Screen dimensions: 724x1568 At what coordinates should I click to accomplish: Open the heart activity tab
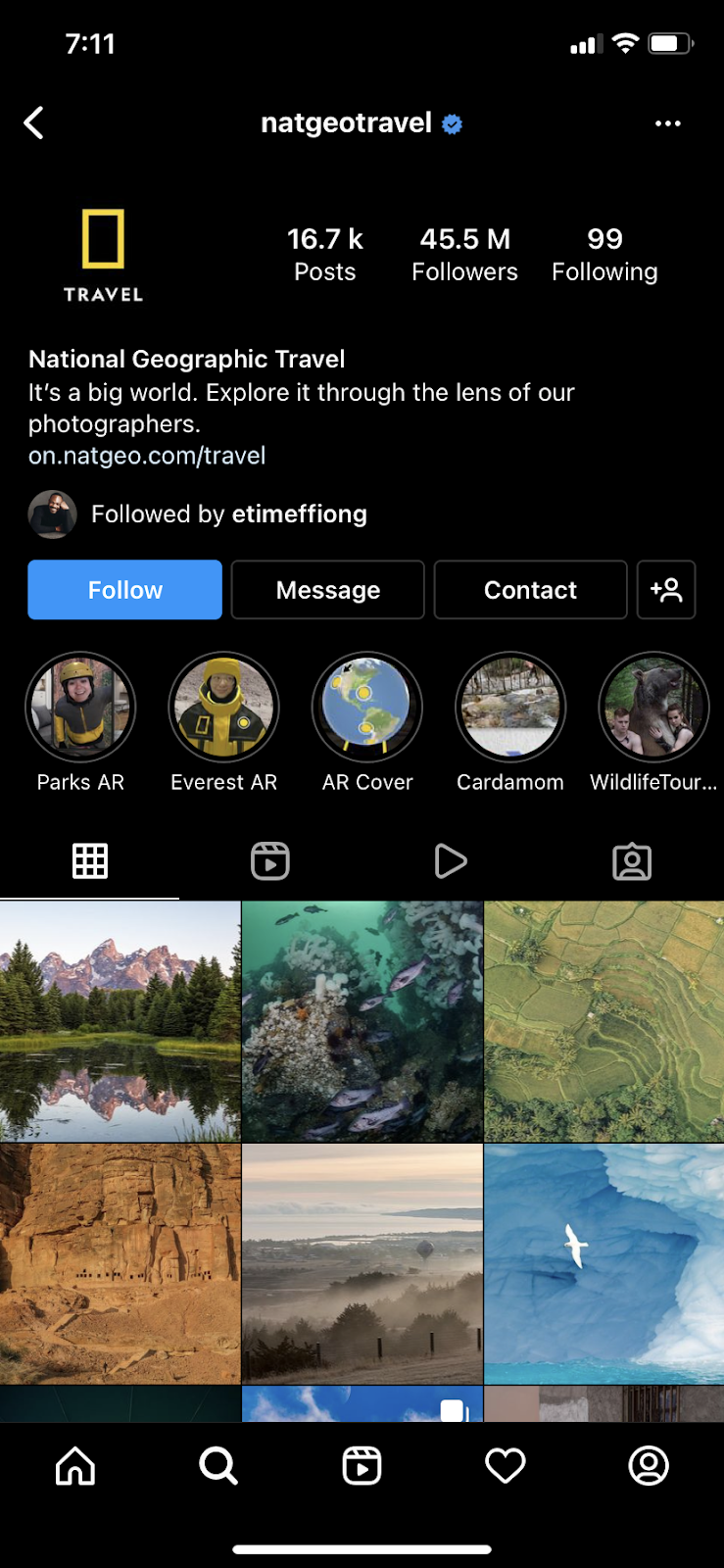tap(506, 1466)
